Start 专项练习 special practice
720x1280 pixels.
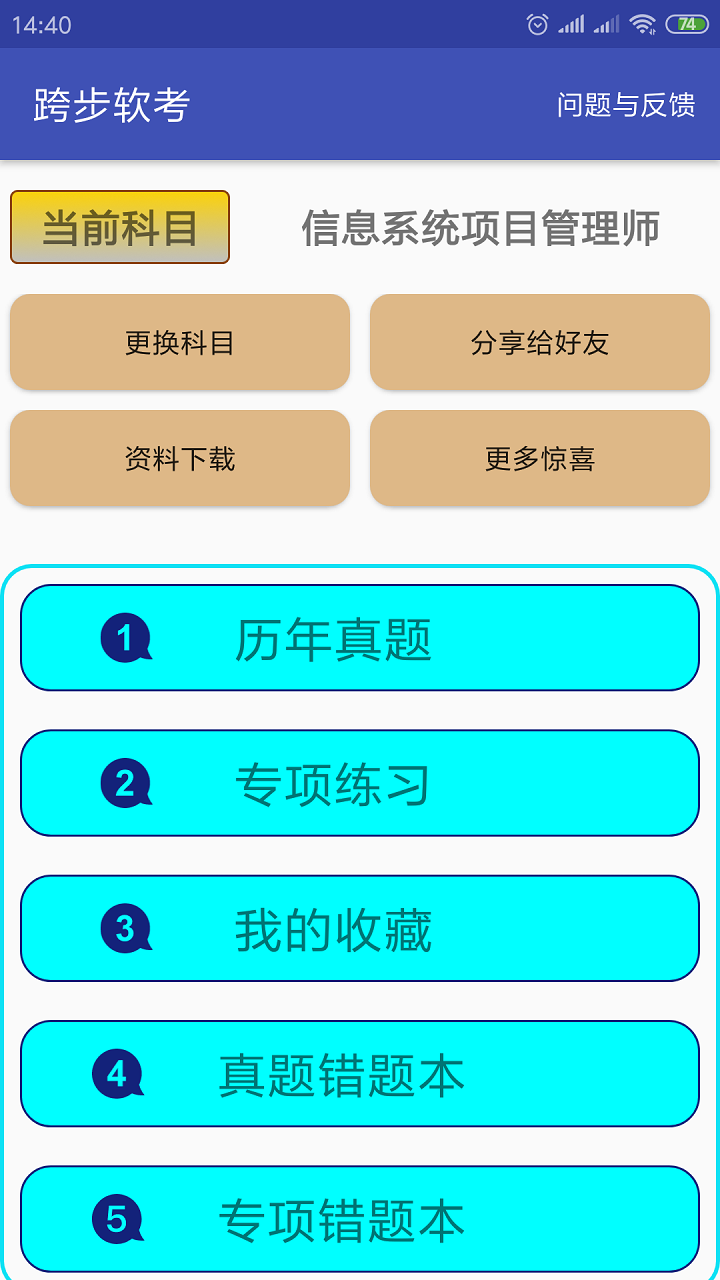[x=360, y=784]
